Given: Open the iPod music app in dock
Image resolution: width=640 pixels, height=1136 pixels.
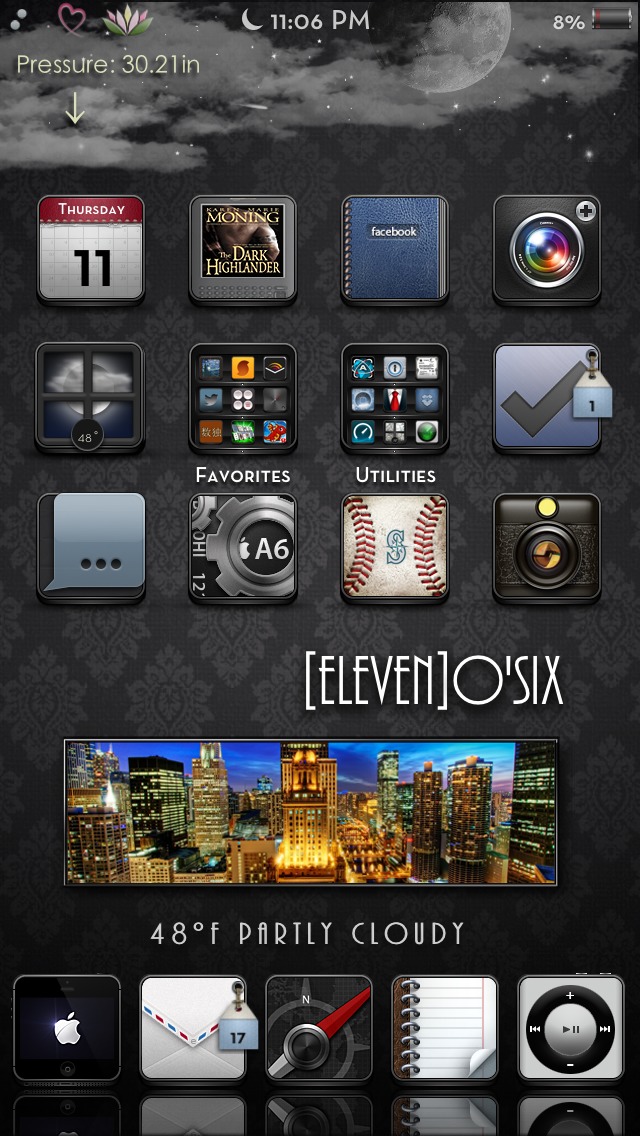Looking at the screenshot, I should 571,1029.
